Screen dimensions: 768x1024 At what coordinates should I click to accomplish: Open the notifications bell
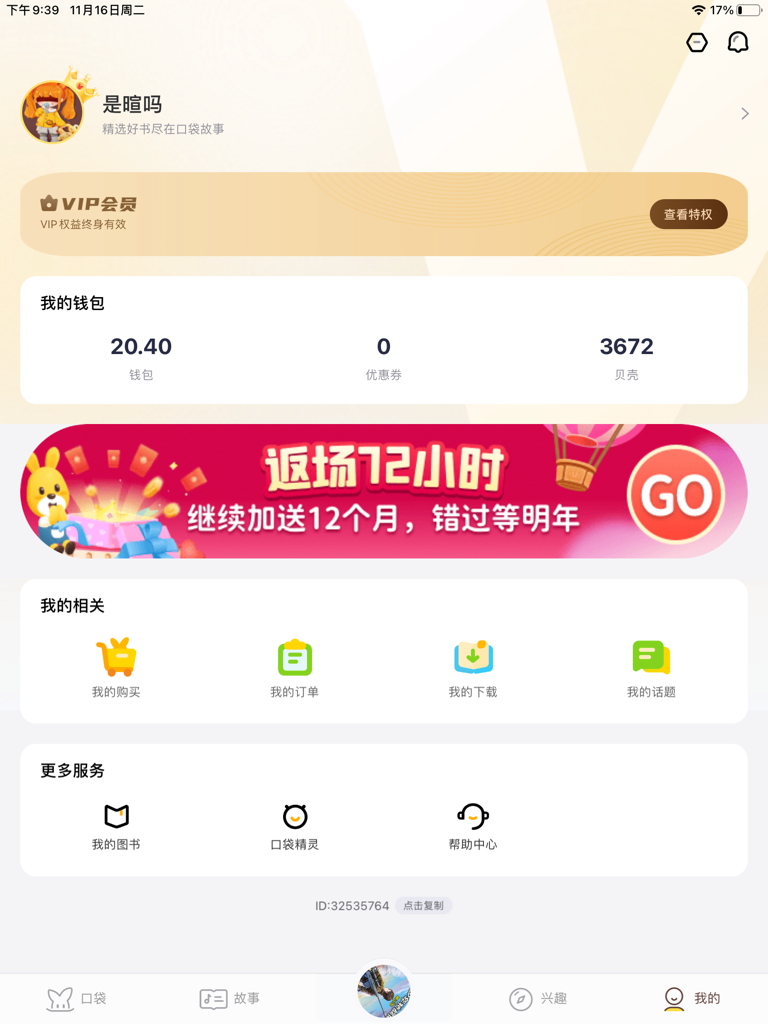pyautogui.click(x=738, y=42)
